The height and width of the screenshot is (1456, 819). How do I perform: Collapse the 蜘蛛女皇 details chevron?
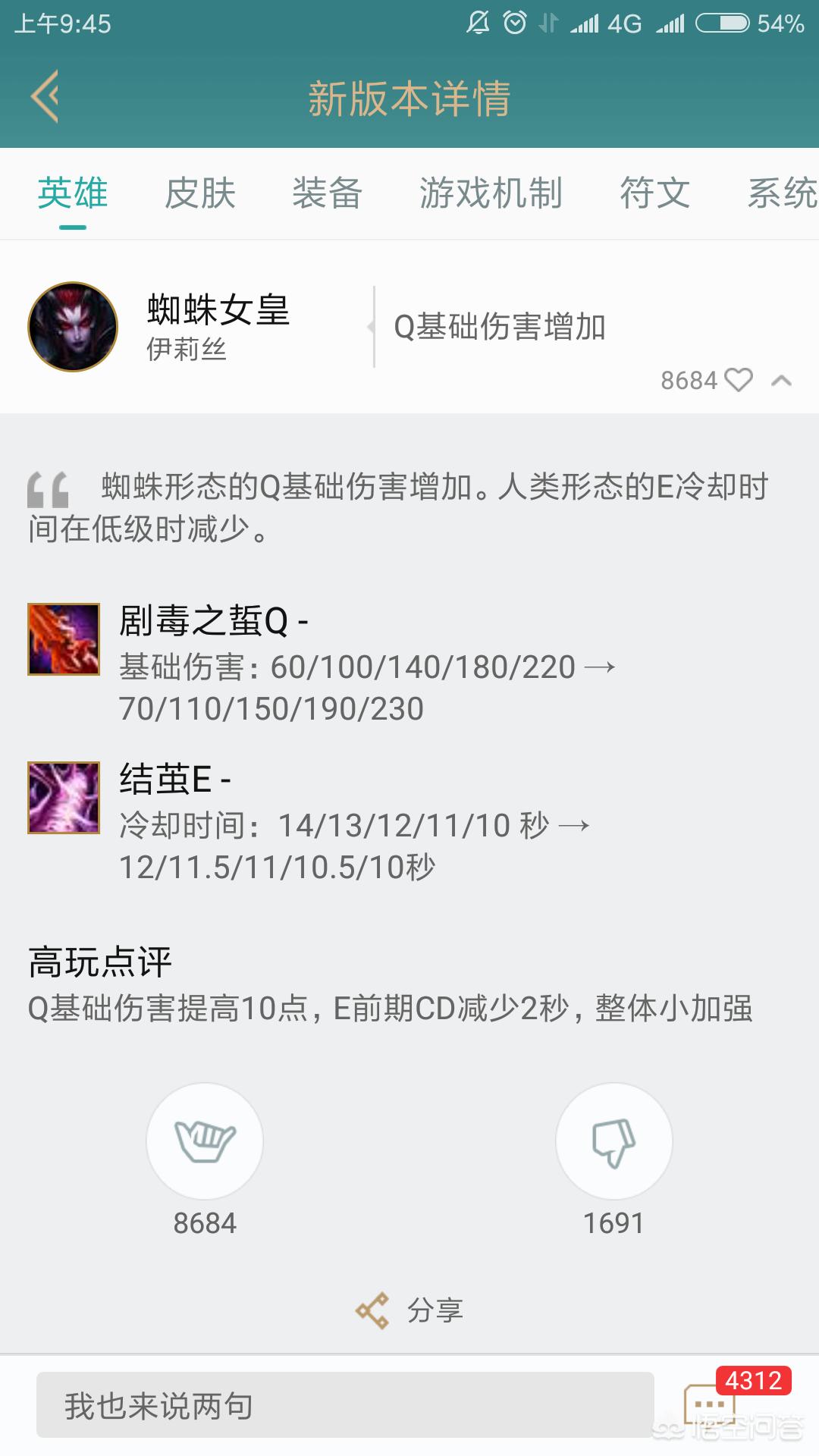click(781, 381)
